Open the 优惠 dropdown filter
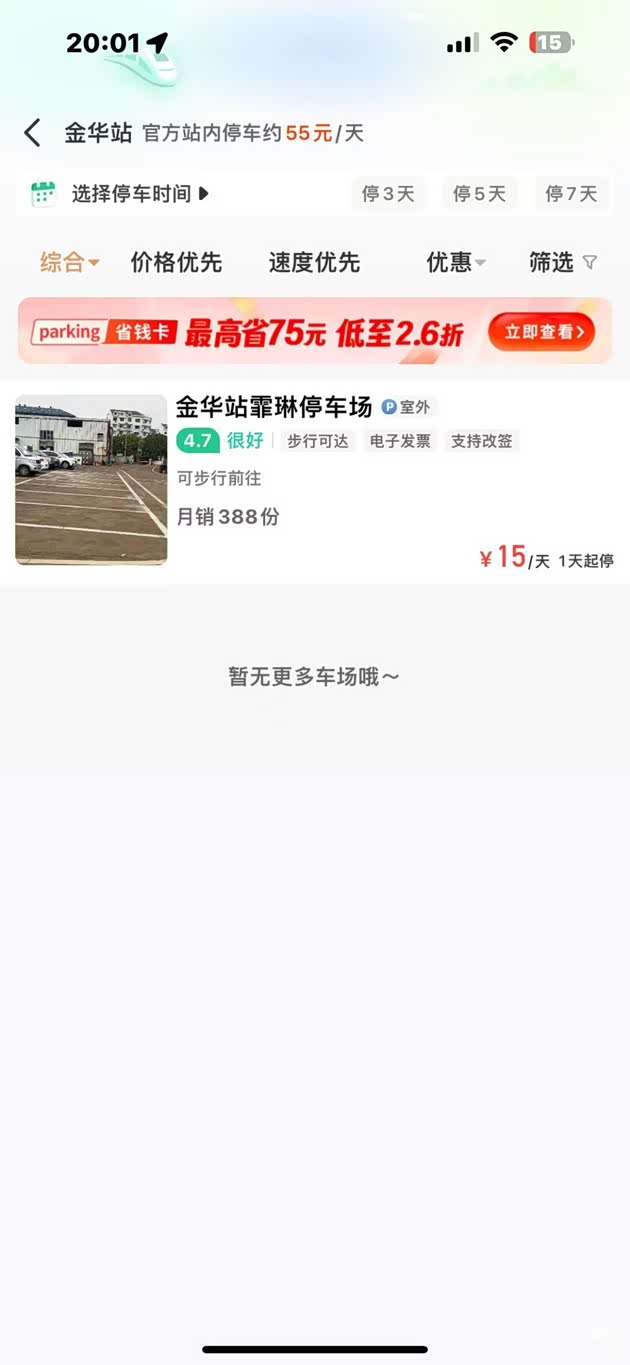Viewport: 630px width, 1365px height. [x=455, y=263]
